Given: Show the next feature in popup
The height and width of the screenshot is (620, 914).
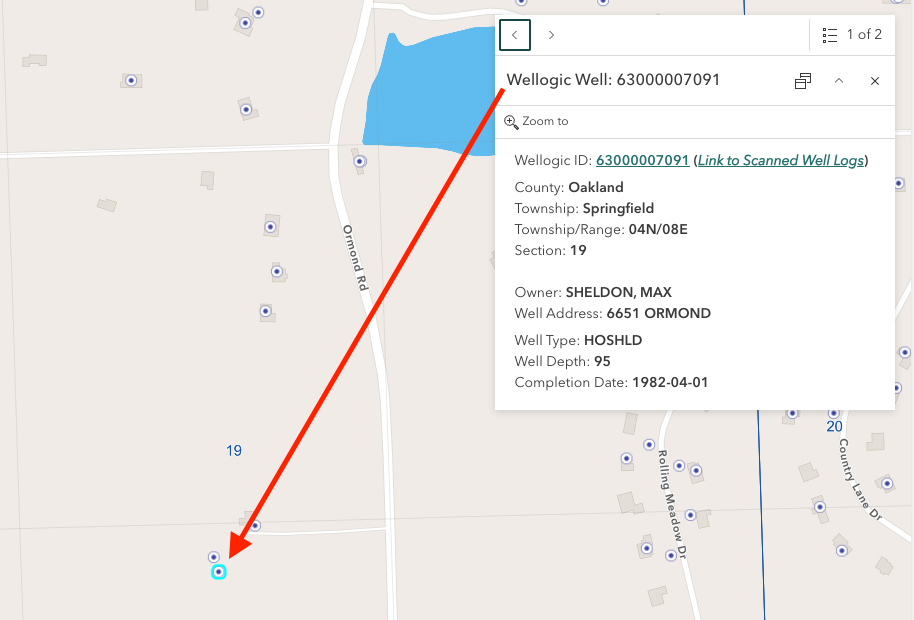Looking at the screenshot, I should point(551,35).
